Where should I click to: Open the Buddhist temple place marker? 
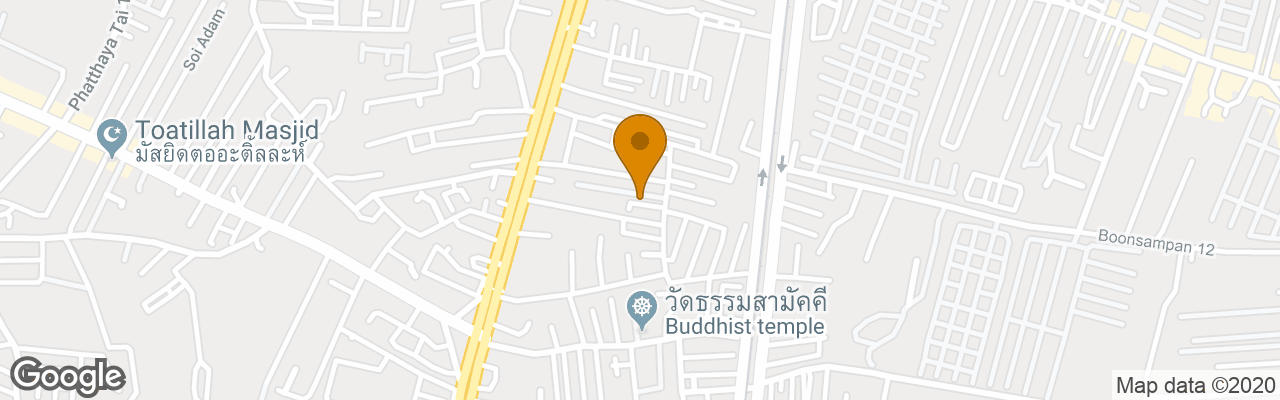click(x=641, y=310)
